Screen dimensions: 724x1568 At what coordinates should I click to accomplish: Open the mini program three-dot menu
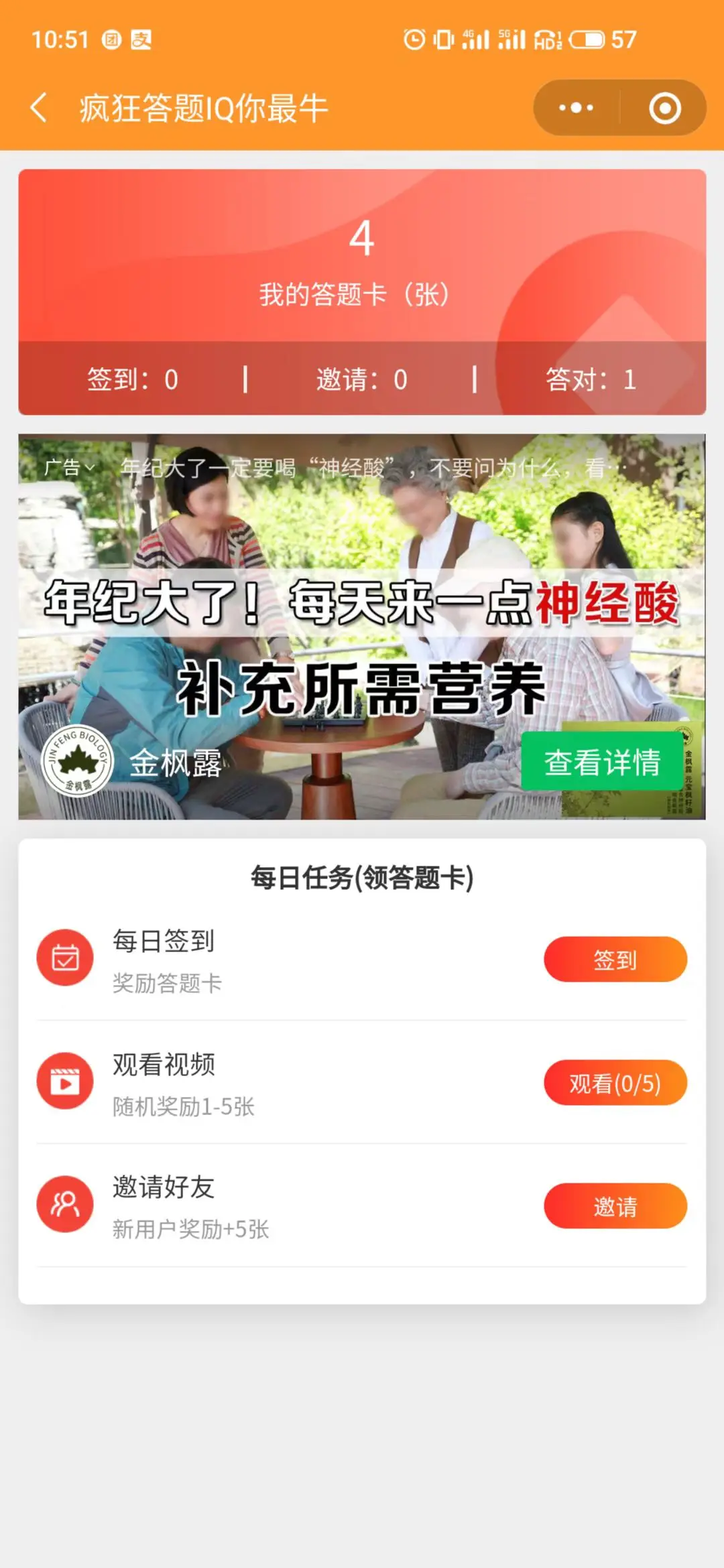point(576,108)
